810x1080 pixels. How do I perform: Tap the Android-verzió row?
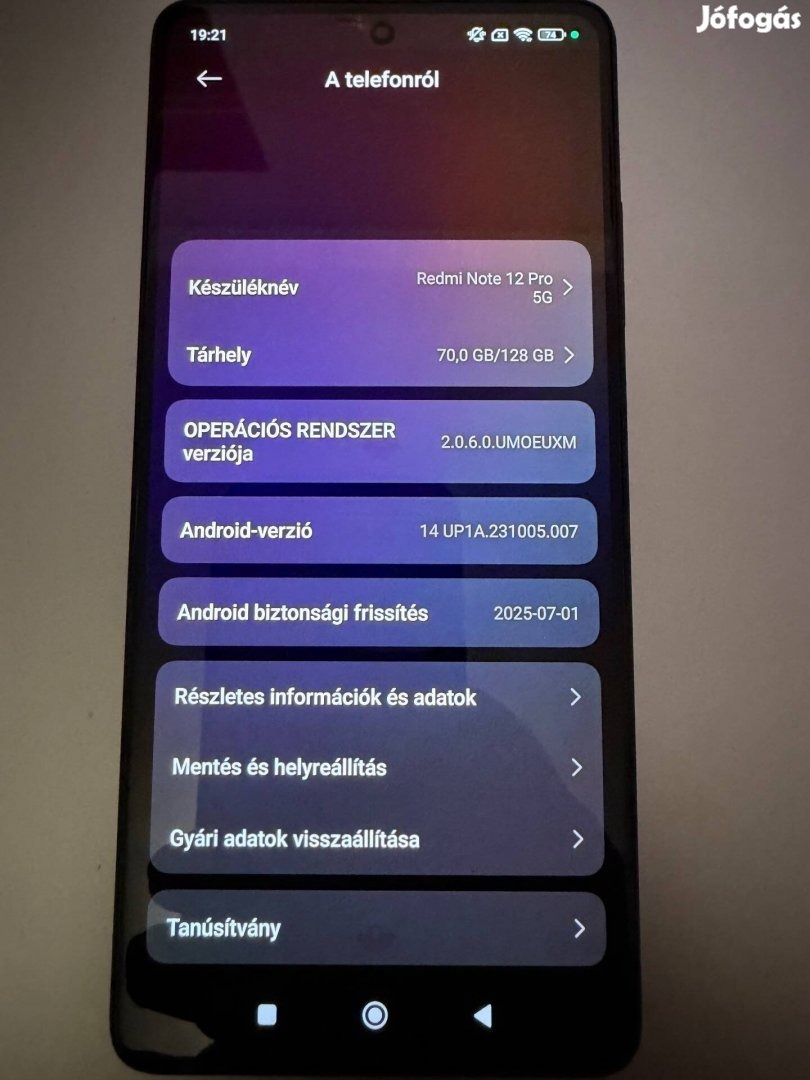point(380,531)
